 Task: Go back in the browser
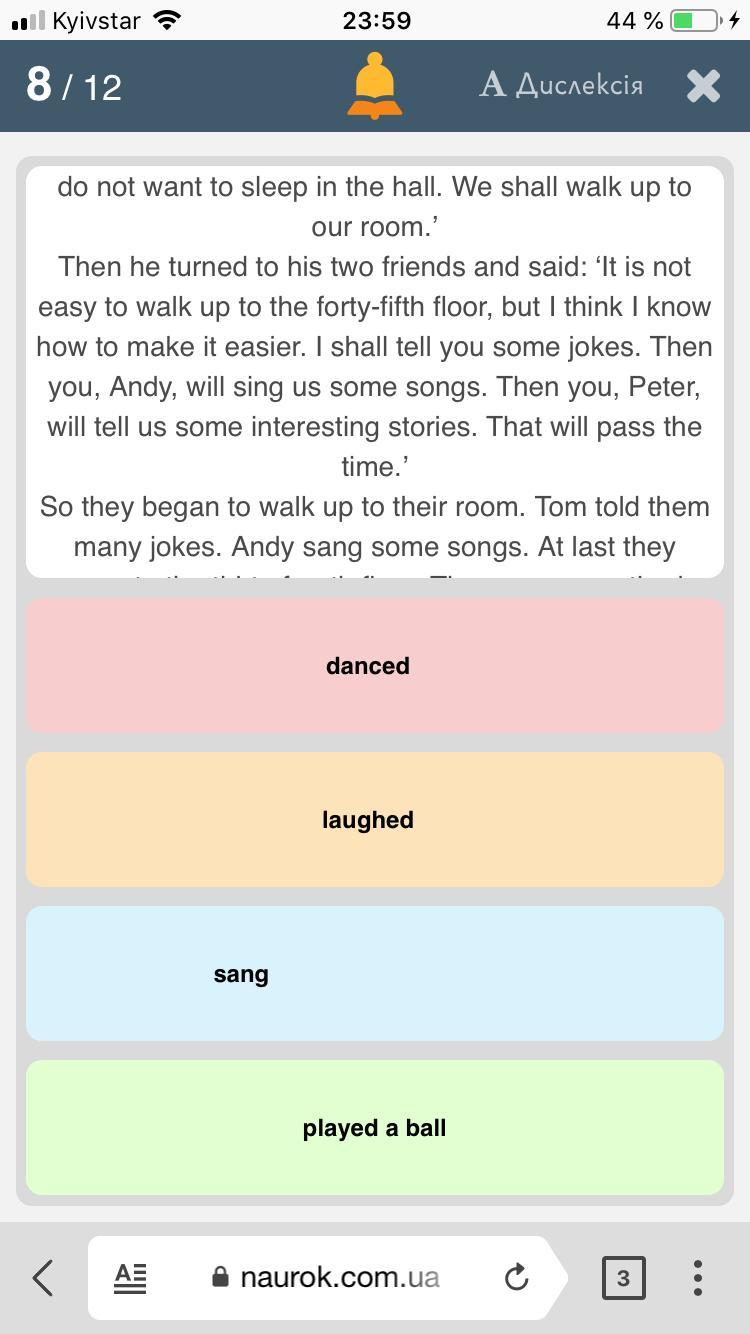[x=42, y=1277]
